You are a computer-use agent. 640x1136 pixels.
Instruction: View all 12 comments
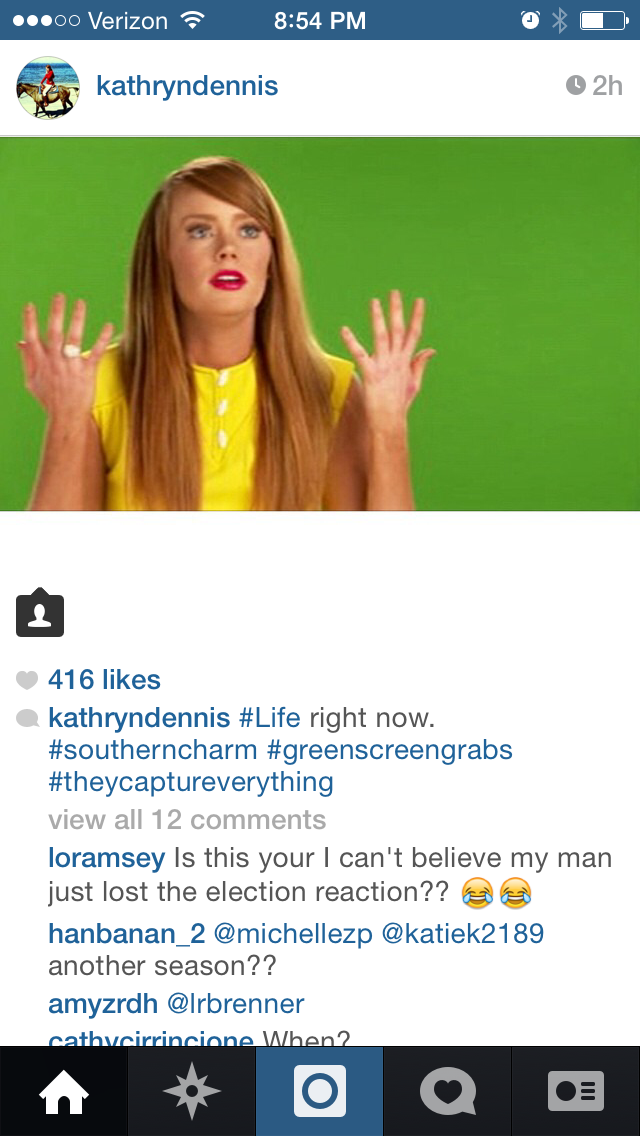[187, 820]
